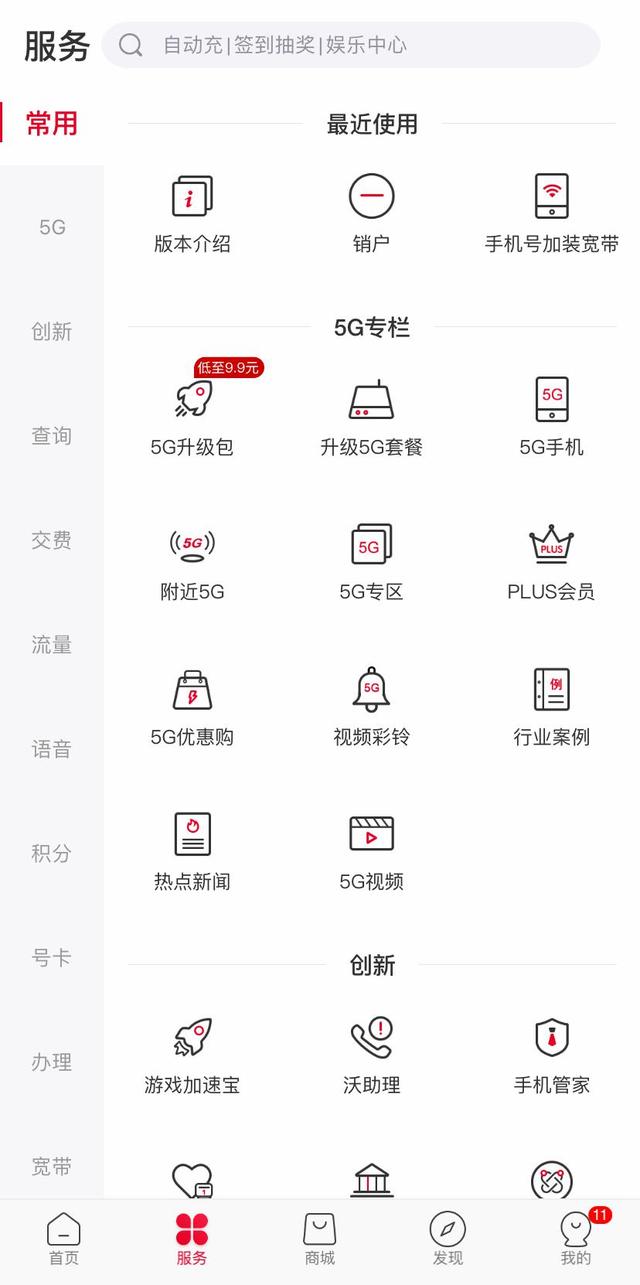Open the search box at the top
The height and width of the screenshot is (1285, 640).
coord(350,45)
